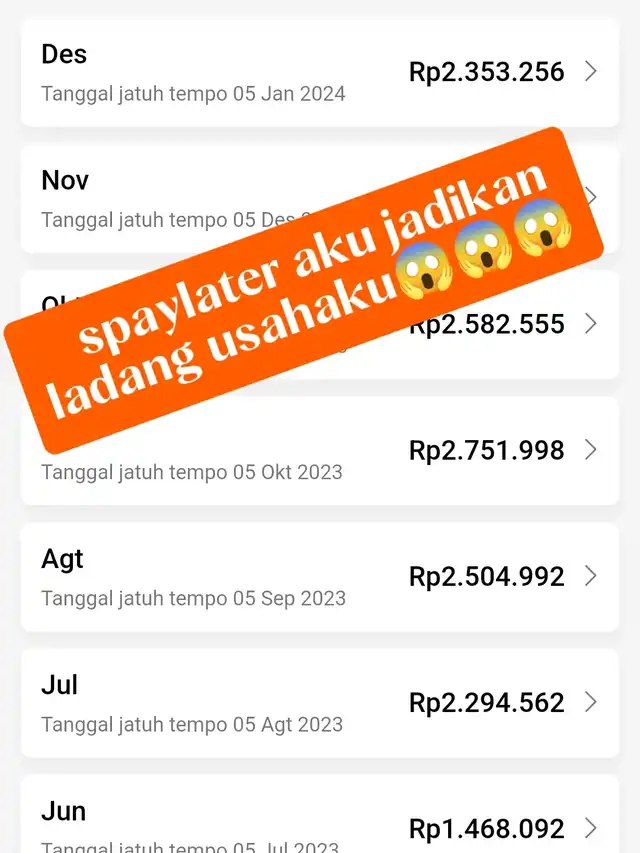Screen dimensions: 640x853
Task: Open the Agt bill of Rp2.504.992
Action: (x=320, y=577)
